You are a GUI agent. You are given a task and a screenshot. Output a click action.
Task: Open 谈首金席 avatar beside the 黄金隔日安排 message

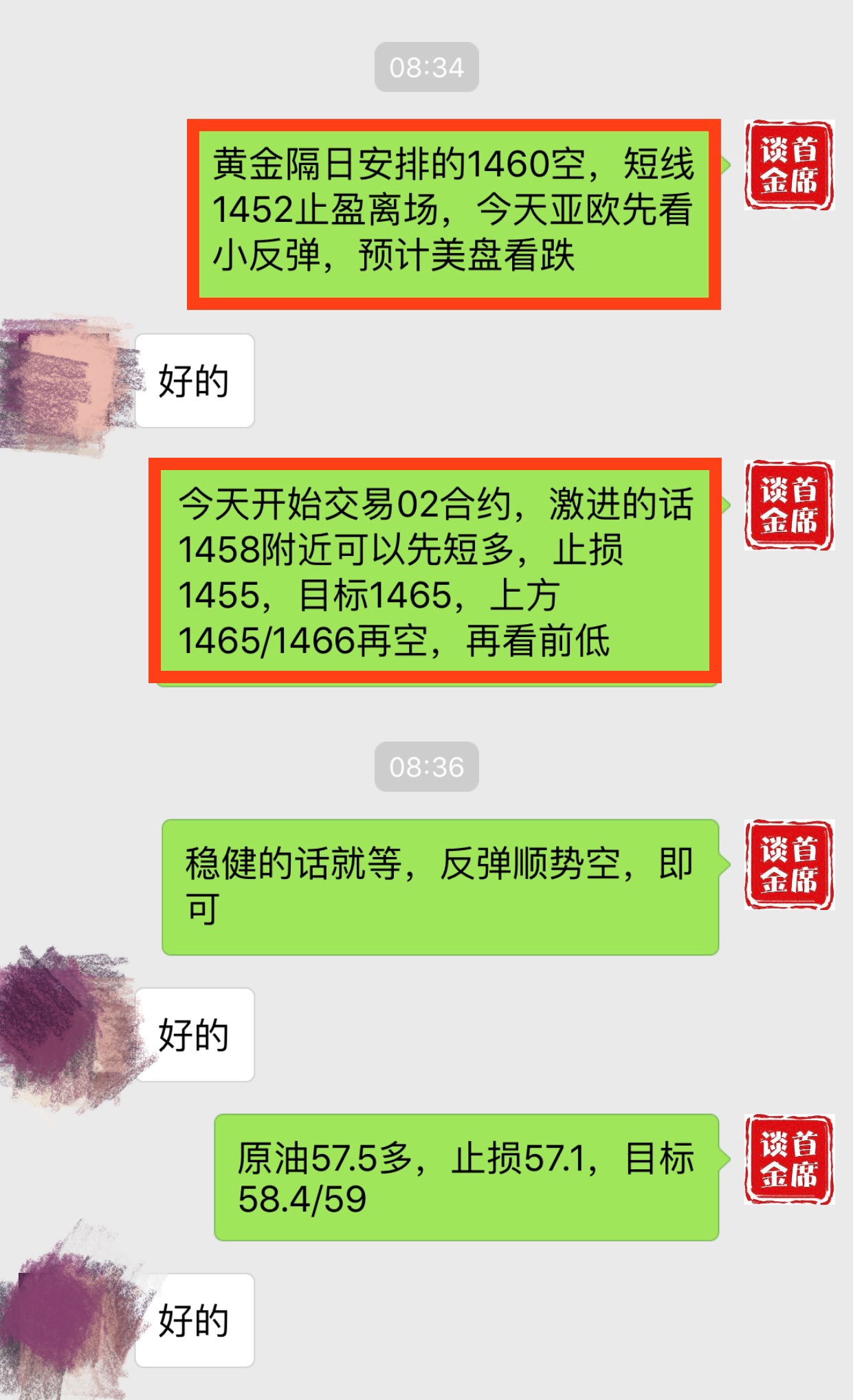pos(788,166)
